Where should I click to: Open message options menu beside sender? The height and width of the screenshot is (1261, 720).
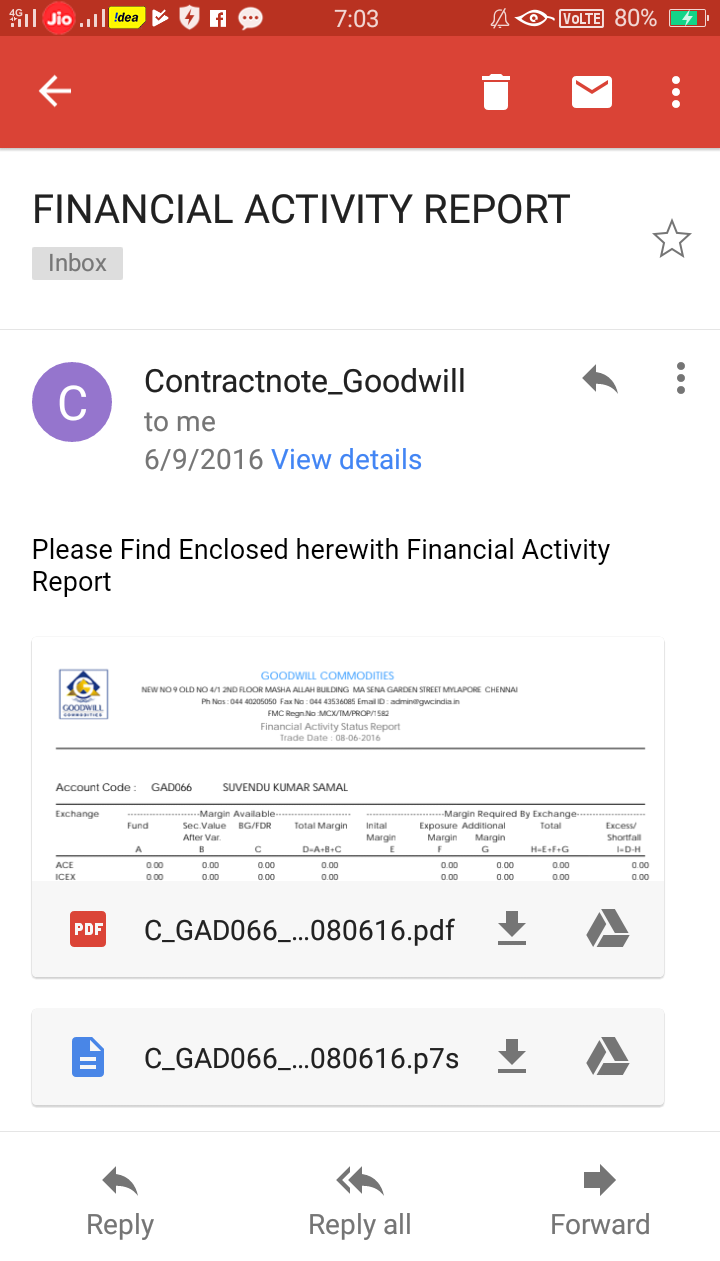pos(680,379)
